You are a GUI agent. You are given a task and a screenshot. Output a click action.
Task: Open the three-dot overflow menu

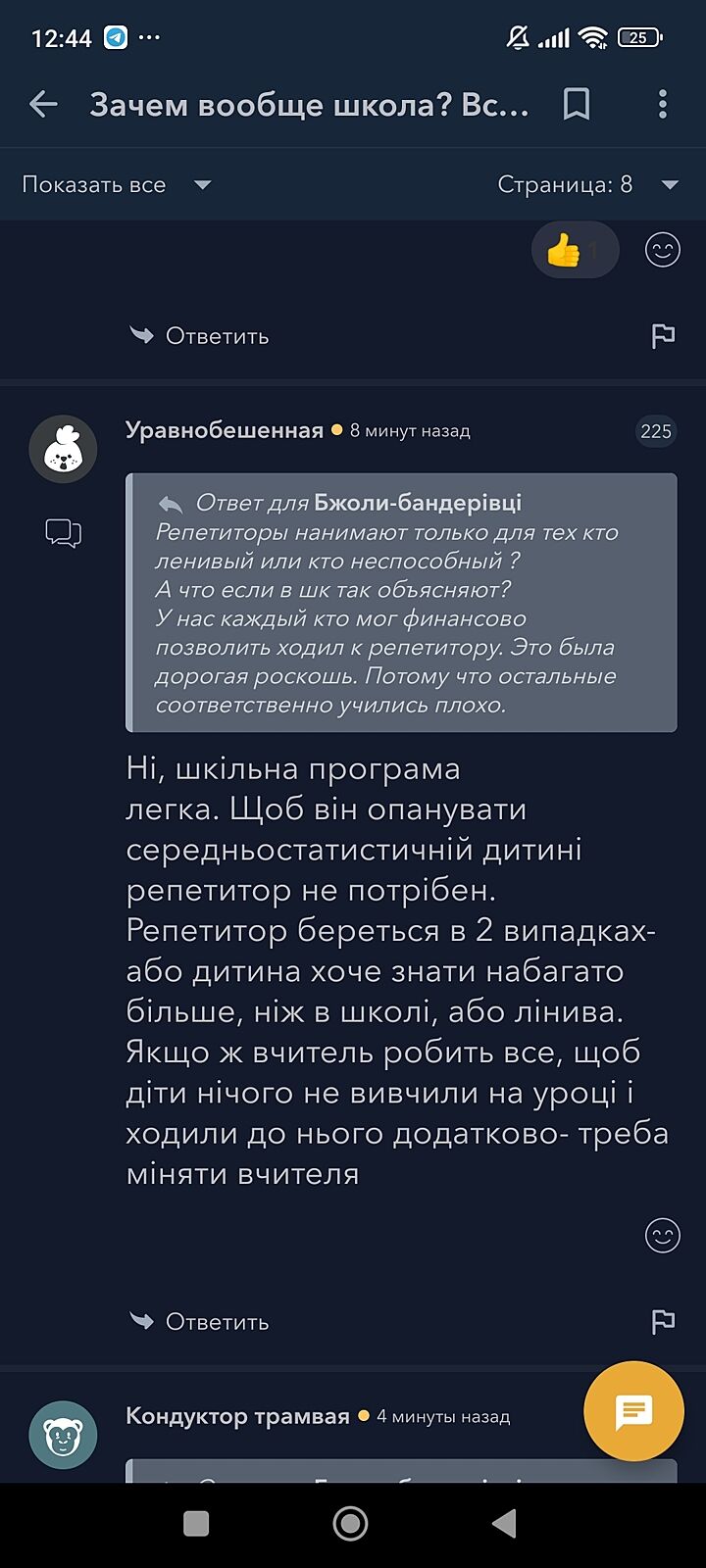[663, 104]
